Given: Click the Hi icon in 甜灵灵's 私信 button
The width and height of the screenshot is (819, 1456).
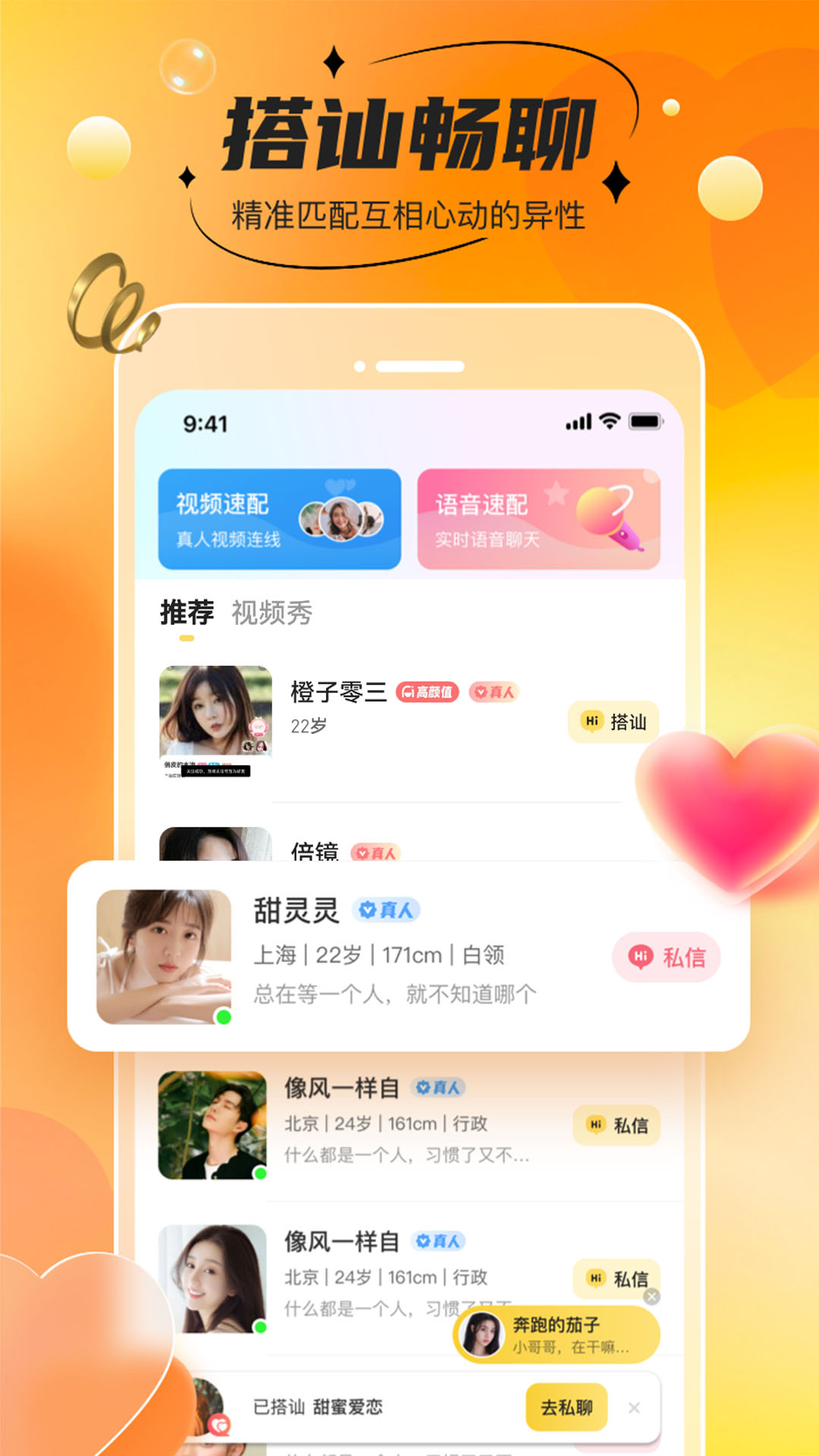Looking at the screenshot, I should pos(639,957).
